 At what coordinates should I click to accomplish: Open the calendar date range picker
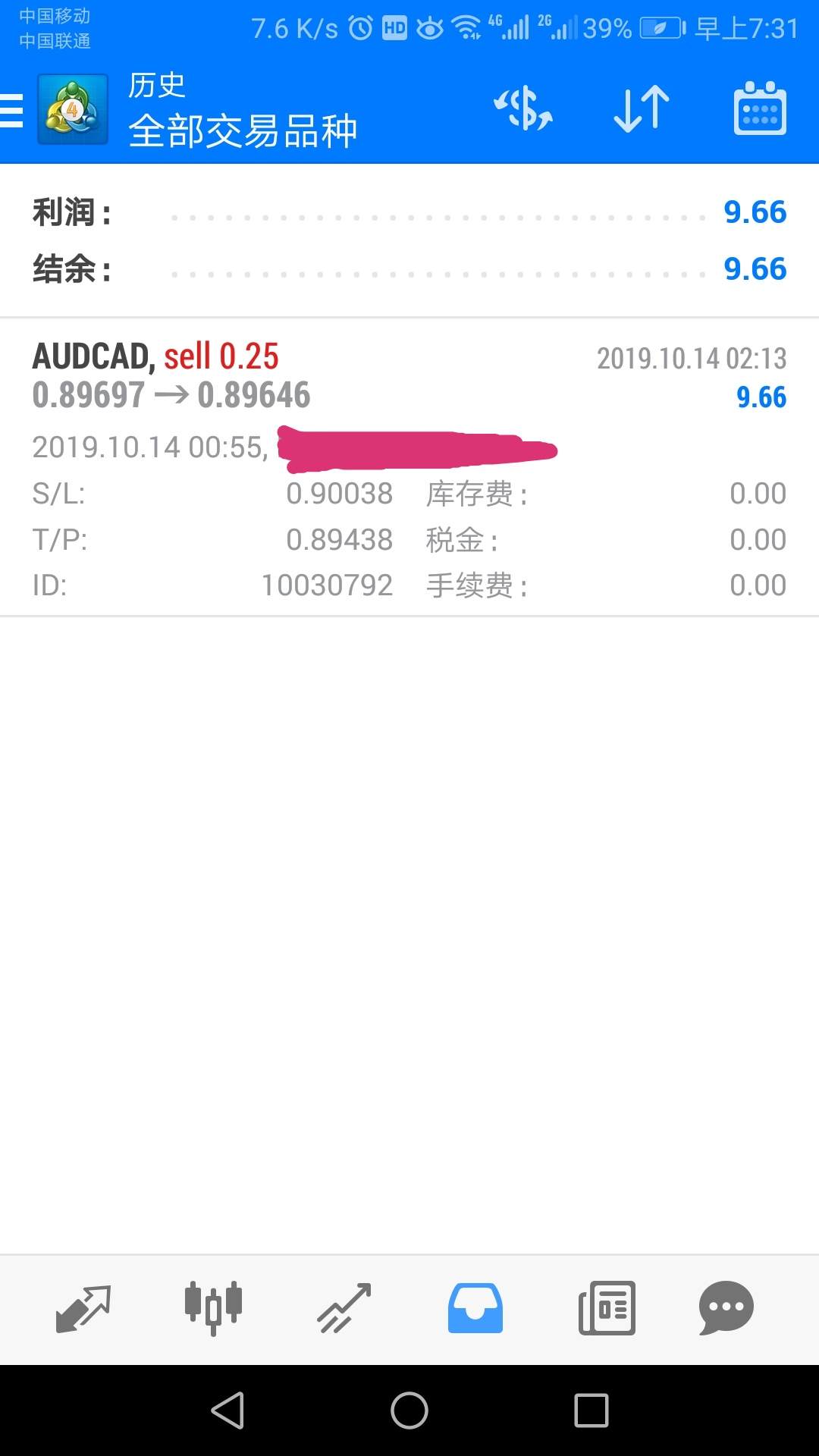tap(760, 108)
